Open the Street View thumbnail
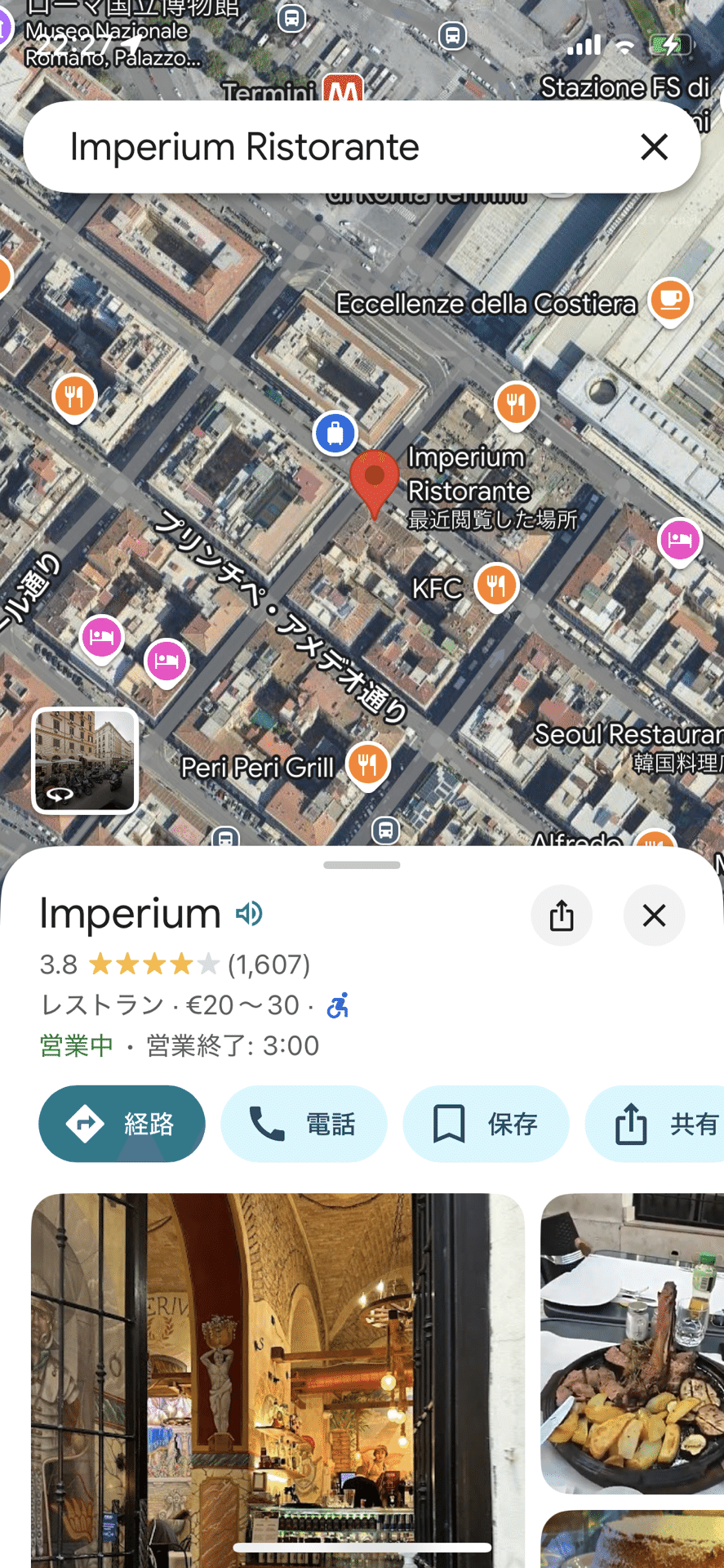 tap(85, 760)
